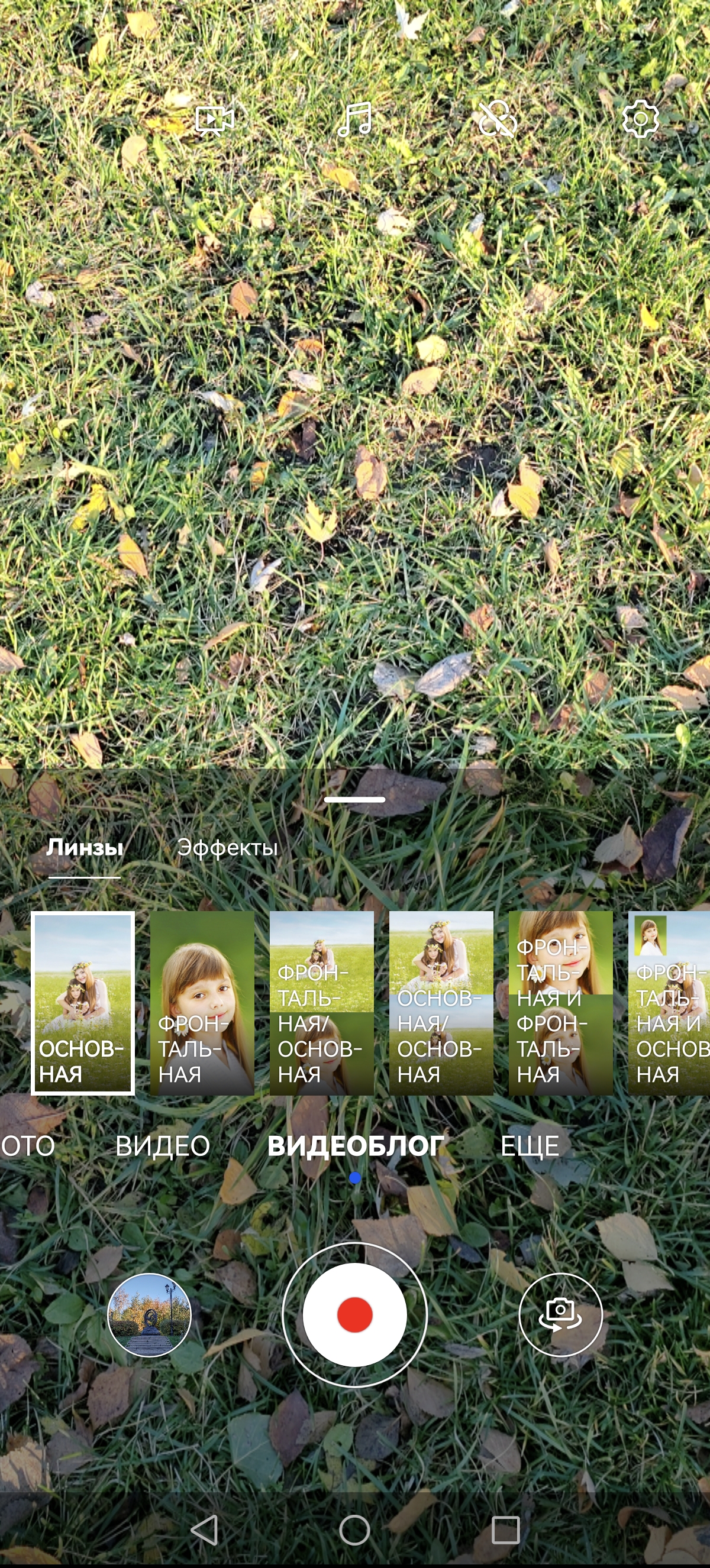Select ОСНОВНАЯ/ОСНОВНАЯ lens tile
Image resolution: width=710 pixels, height=1568 pixels.
click(x=441, y=1003)
